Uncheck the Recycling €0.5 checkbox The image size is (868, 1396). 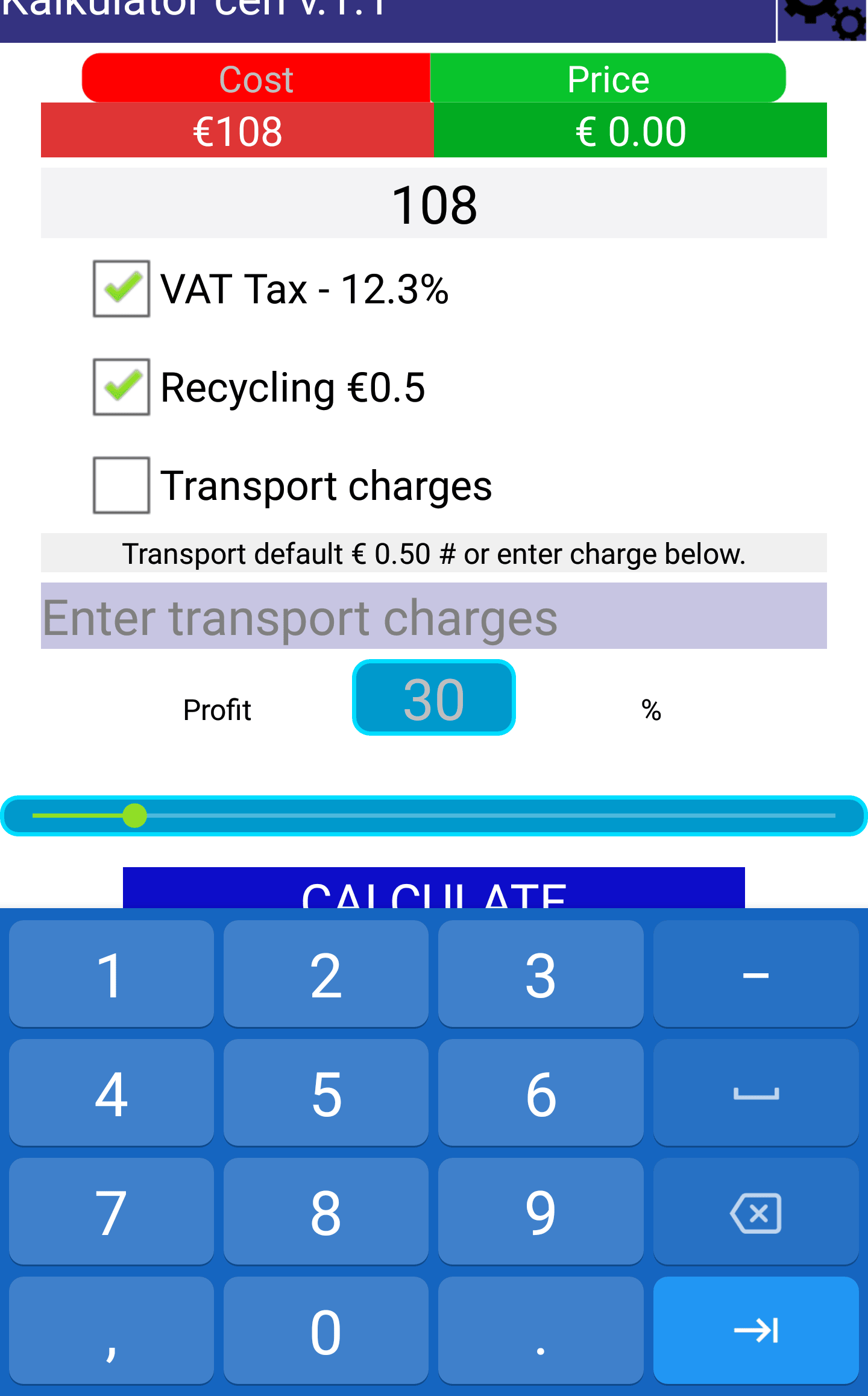coord(121,387)
